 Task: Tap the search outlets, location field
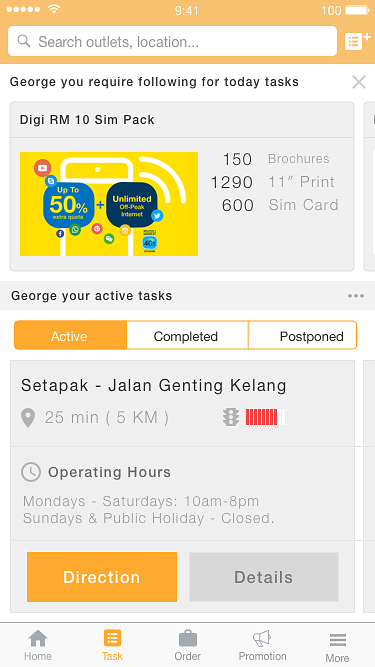172,41
